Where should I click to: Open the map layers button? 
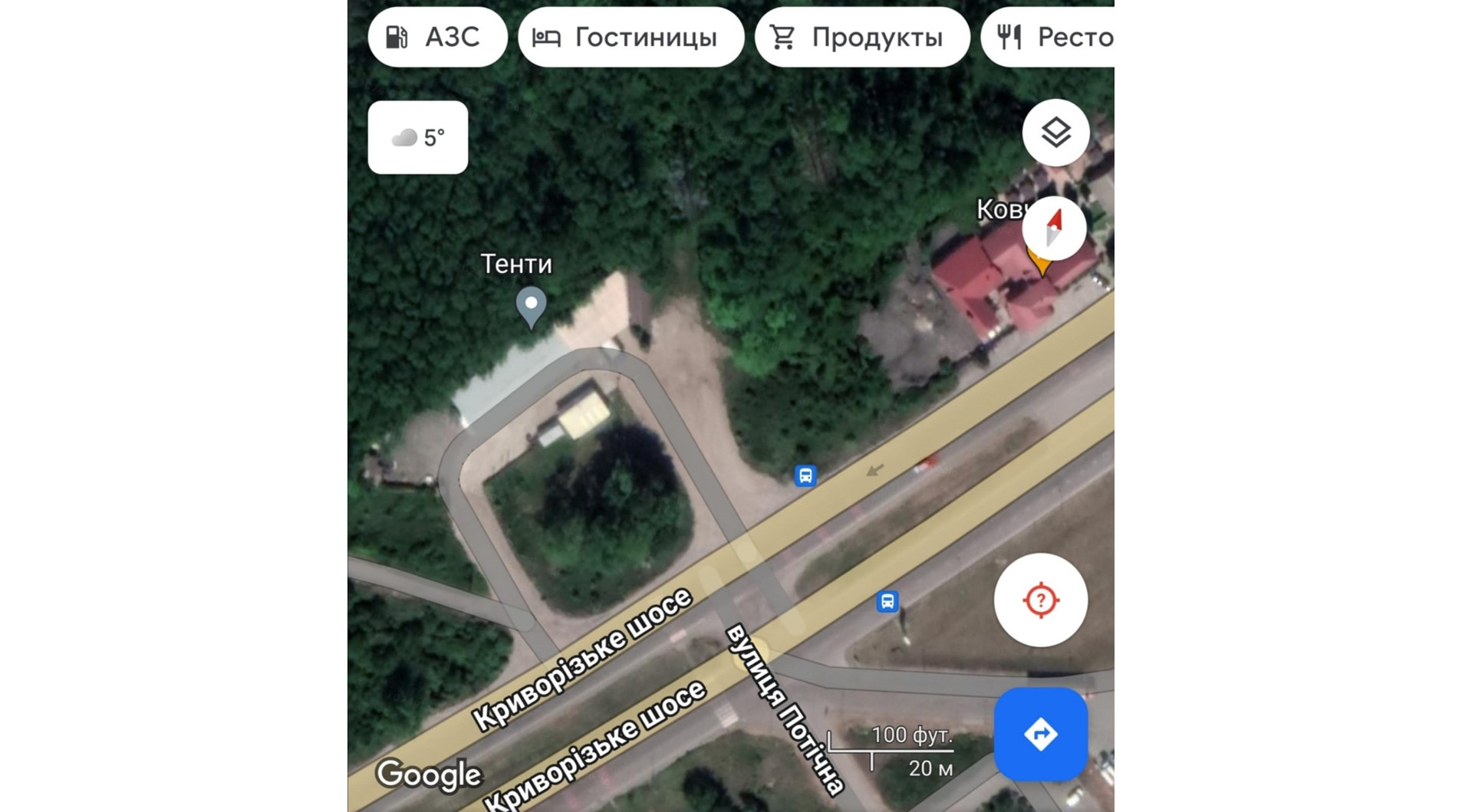(x=1055, y=133)
